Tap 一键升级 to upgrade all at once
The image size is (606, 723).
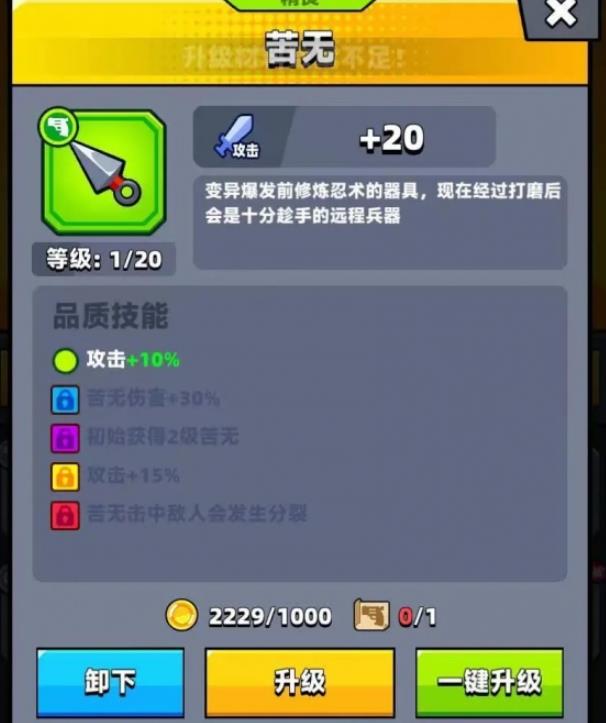(489, 683)
